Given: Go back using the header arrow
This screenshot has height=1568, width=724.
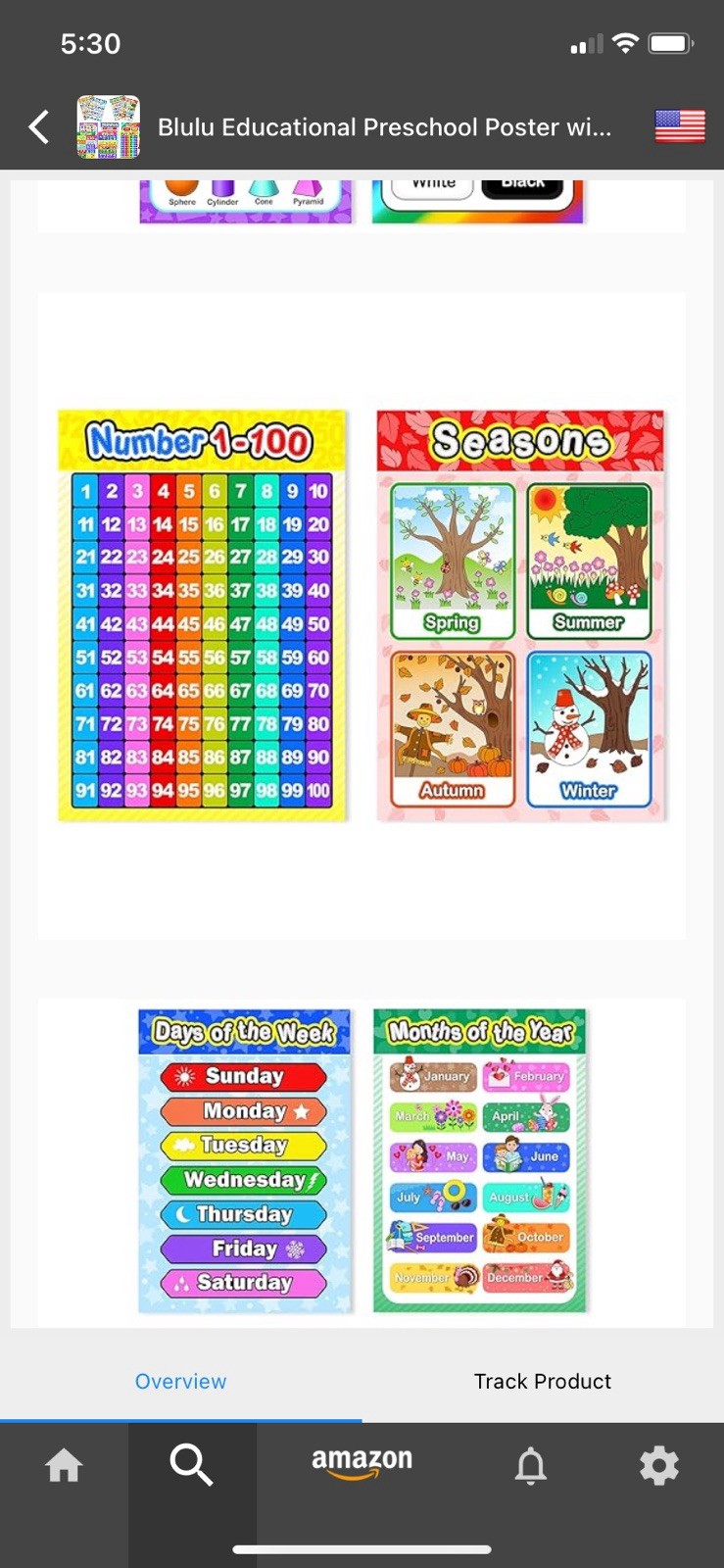Looking at the screenshot, I should coord(39,126).
